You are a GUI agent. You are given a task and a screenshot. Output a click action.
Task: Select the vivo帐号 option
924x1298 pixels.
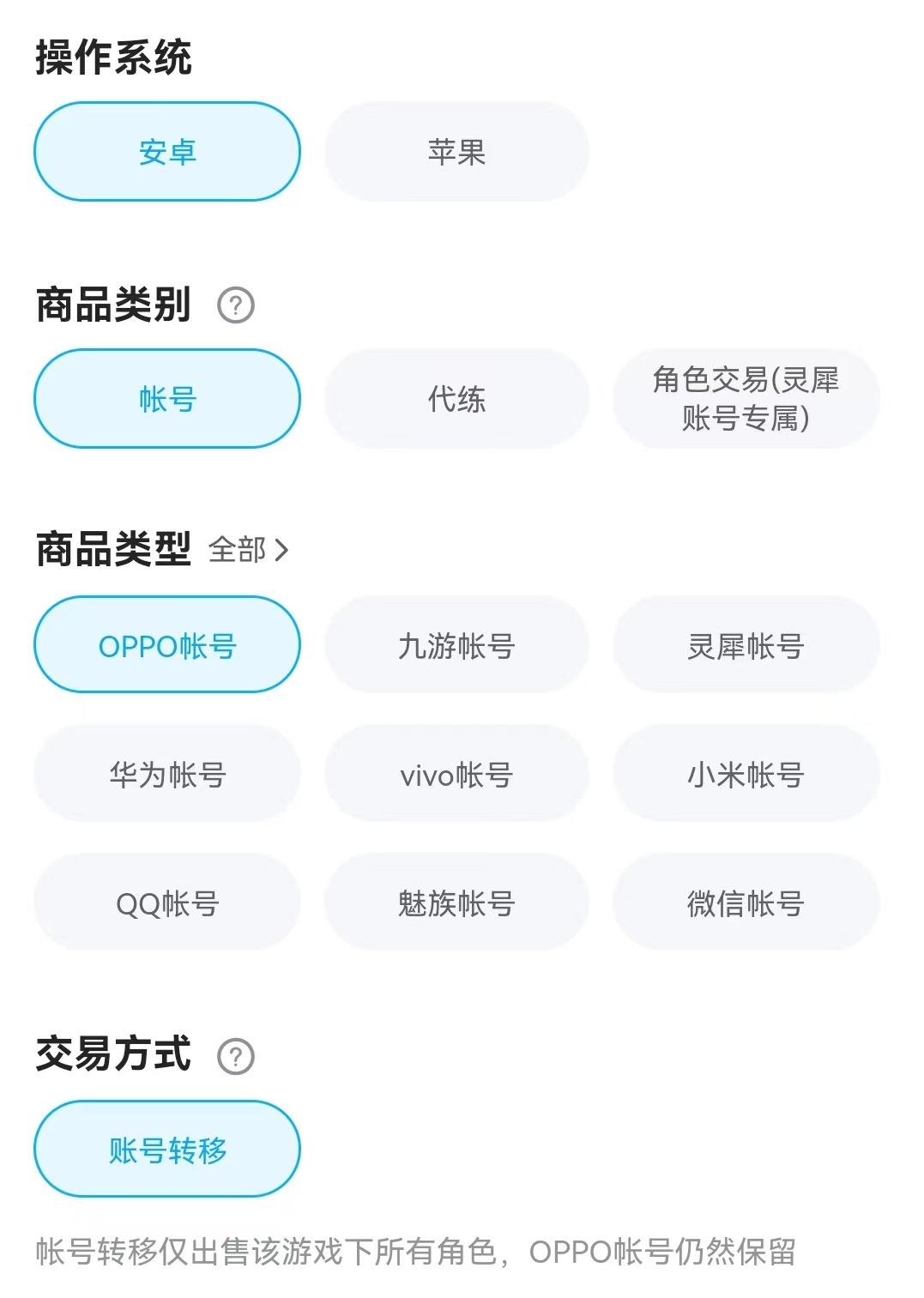[456, 774]
